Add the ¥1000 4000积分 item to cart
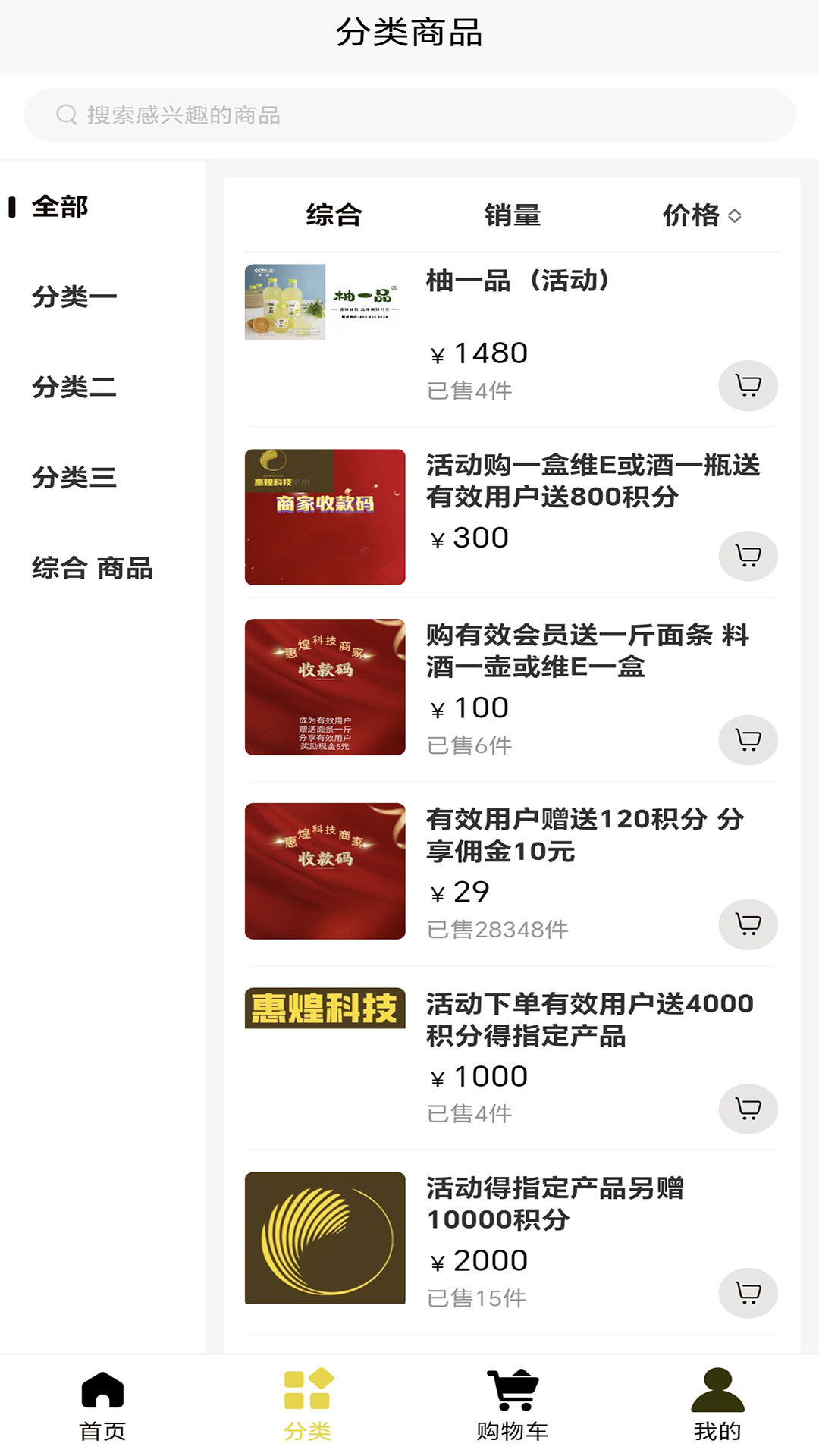The height and width of the screenshot is (1456, 819). pyautogui.click(x=748, y=1109)
